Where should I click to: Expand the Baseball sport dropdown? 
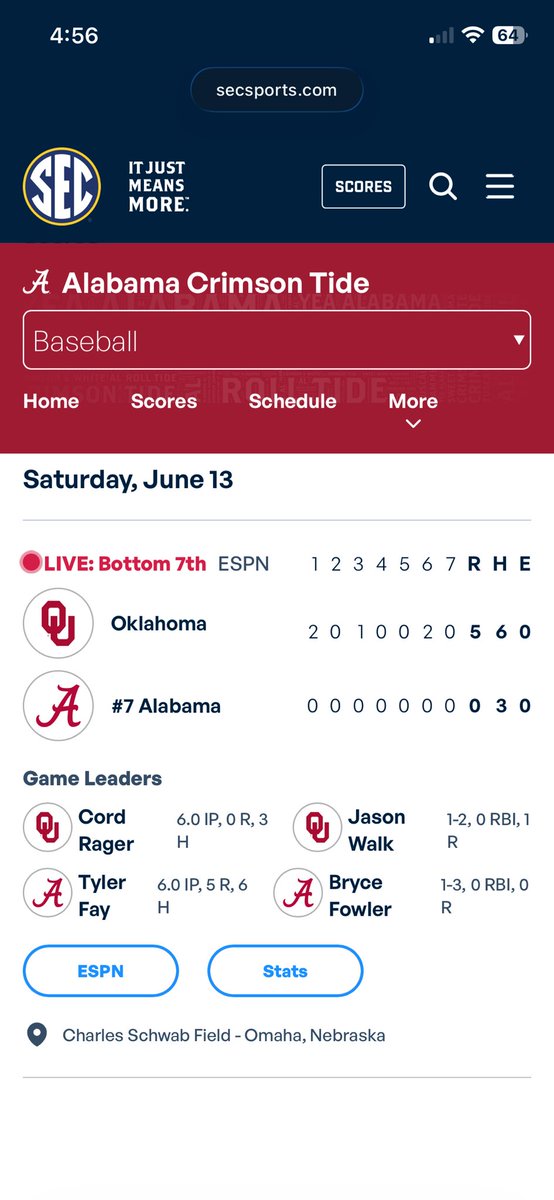[x=277, y=341]
